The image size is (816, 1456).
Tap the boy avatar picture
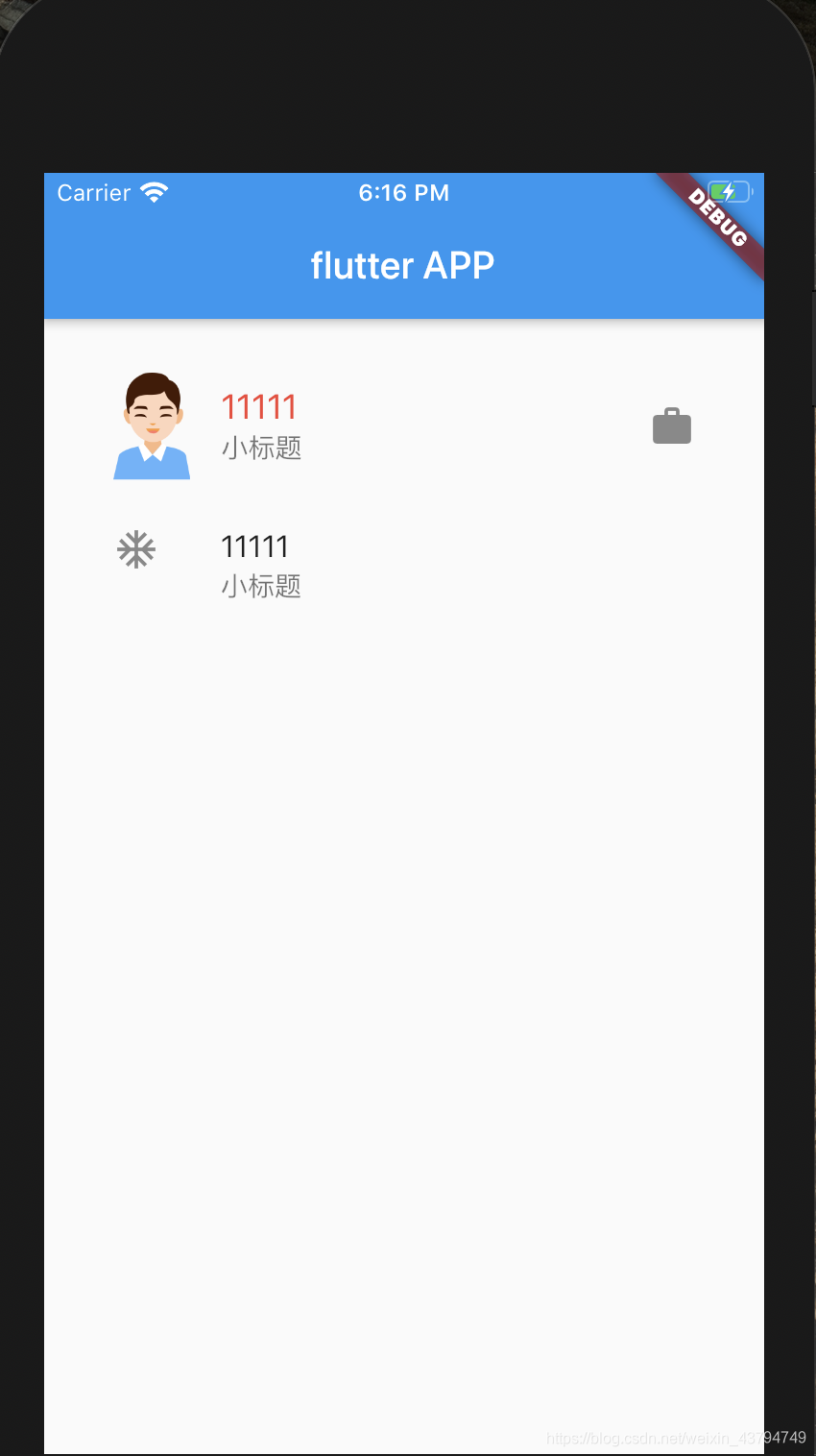point(152,425)
